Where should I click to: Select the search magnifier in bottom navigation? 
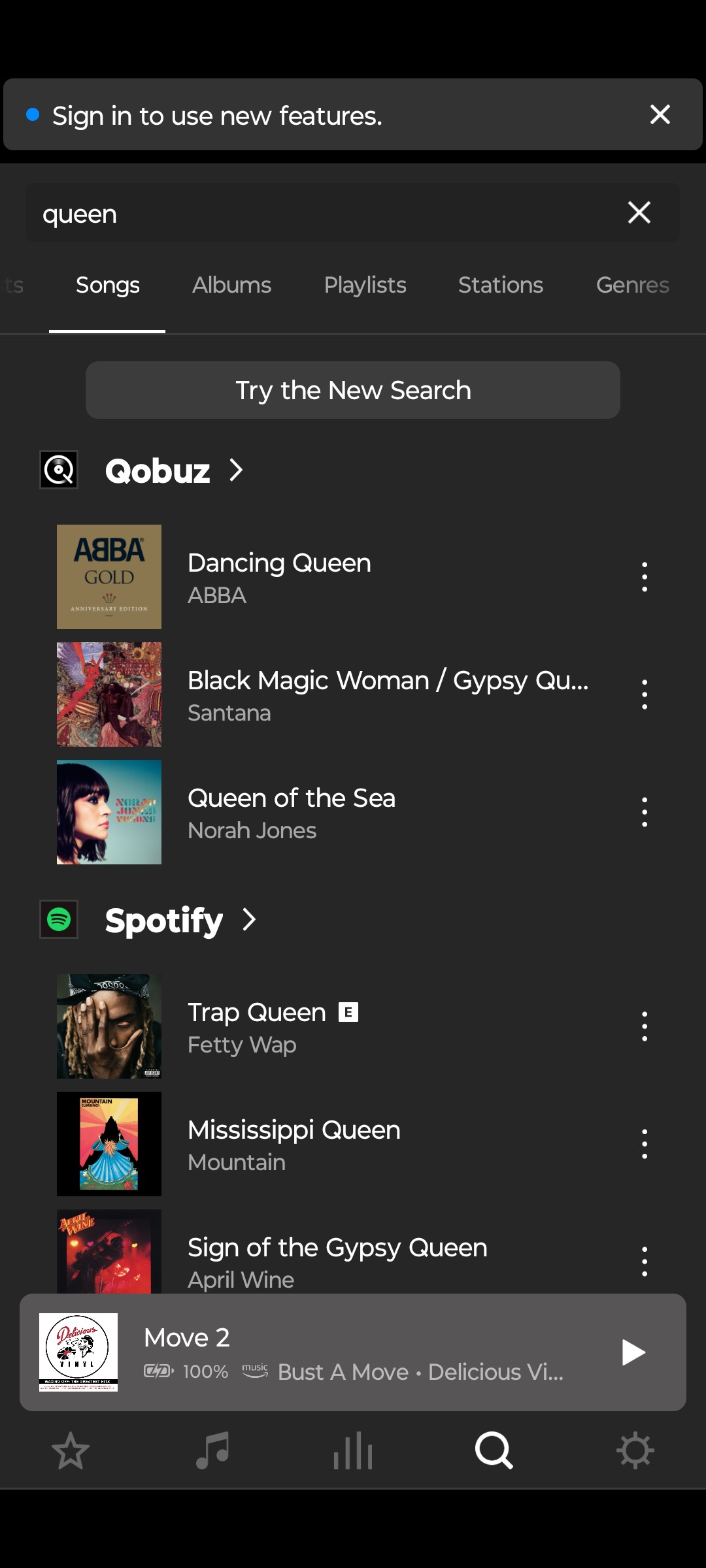[x=494, y=1450]
